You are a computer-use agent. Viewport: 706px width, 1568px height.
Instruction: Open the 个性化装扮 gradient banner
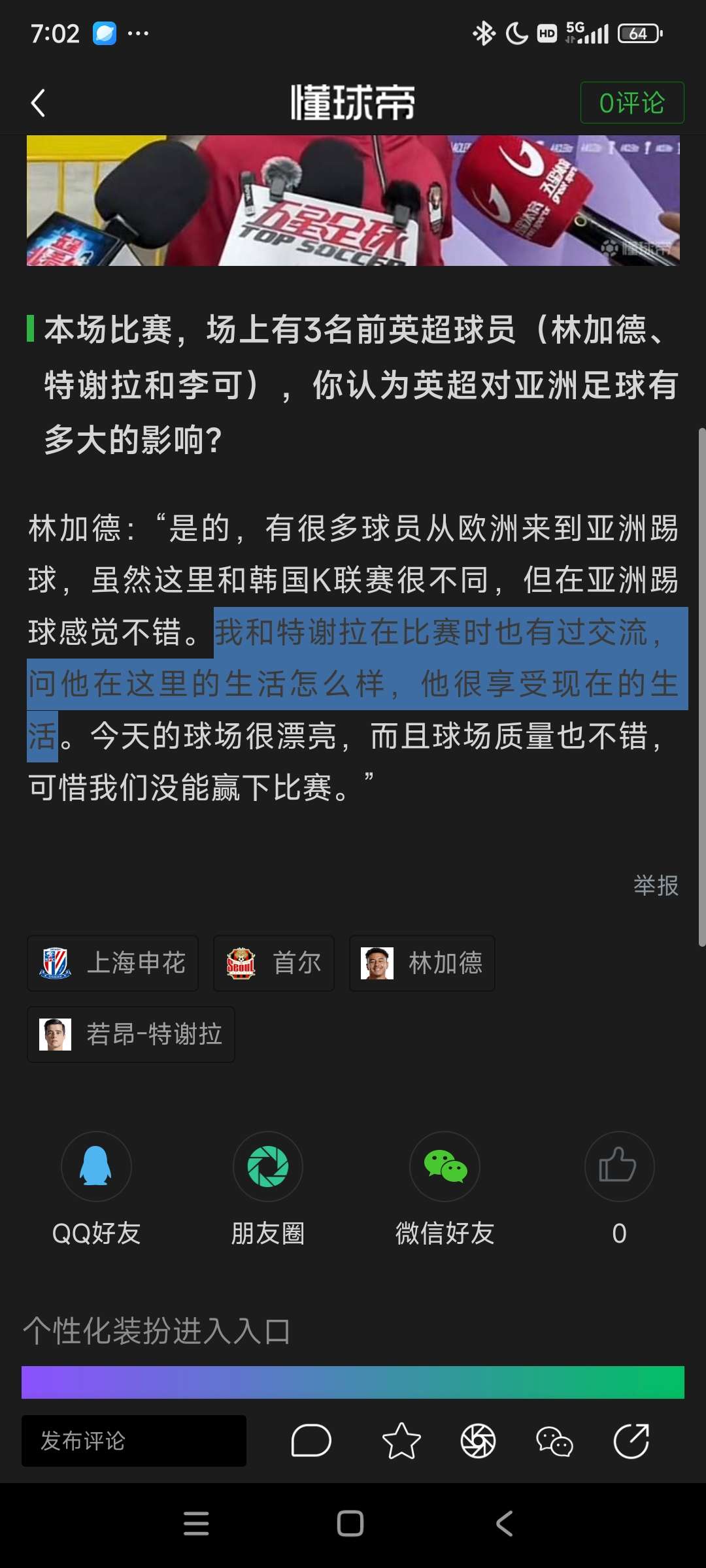click(353, 1382)
